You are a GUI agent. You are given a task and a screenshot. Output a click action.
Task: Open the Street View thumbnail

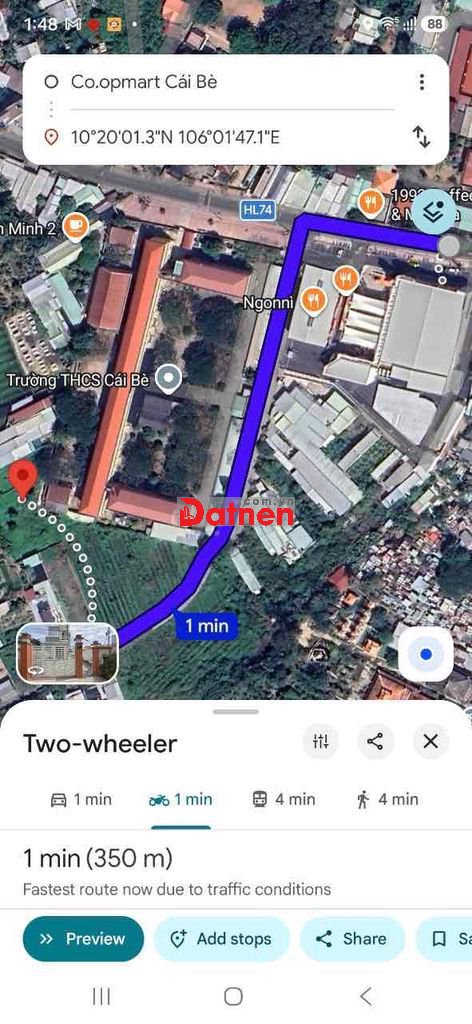tap(67, 652)
